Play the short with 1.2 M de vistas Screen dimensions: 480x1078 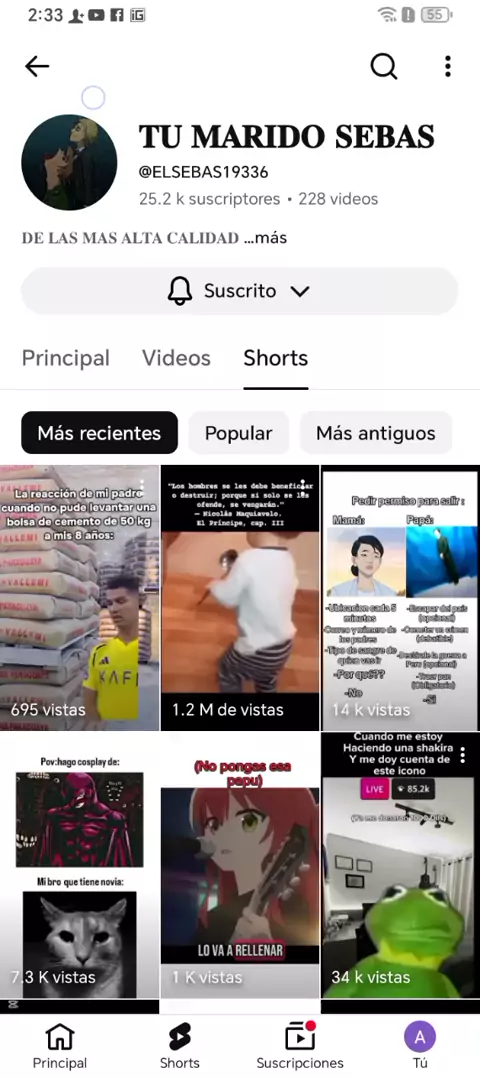coord(240,597)
